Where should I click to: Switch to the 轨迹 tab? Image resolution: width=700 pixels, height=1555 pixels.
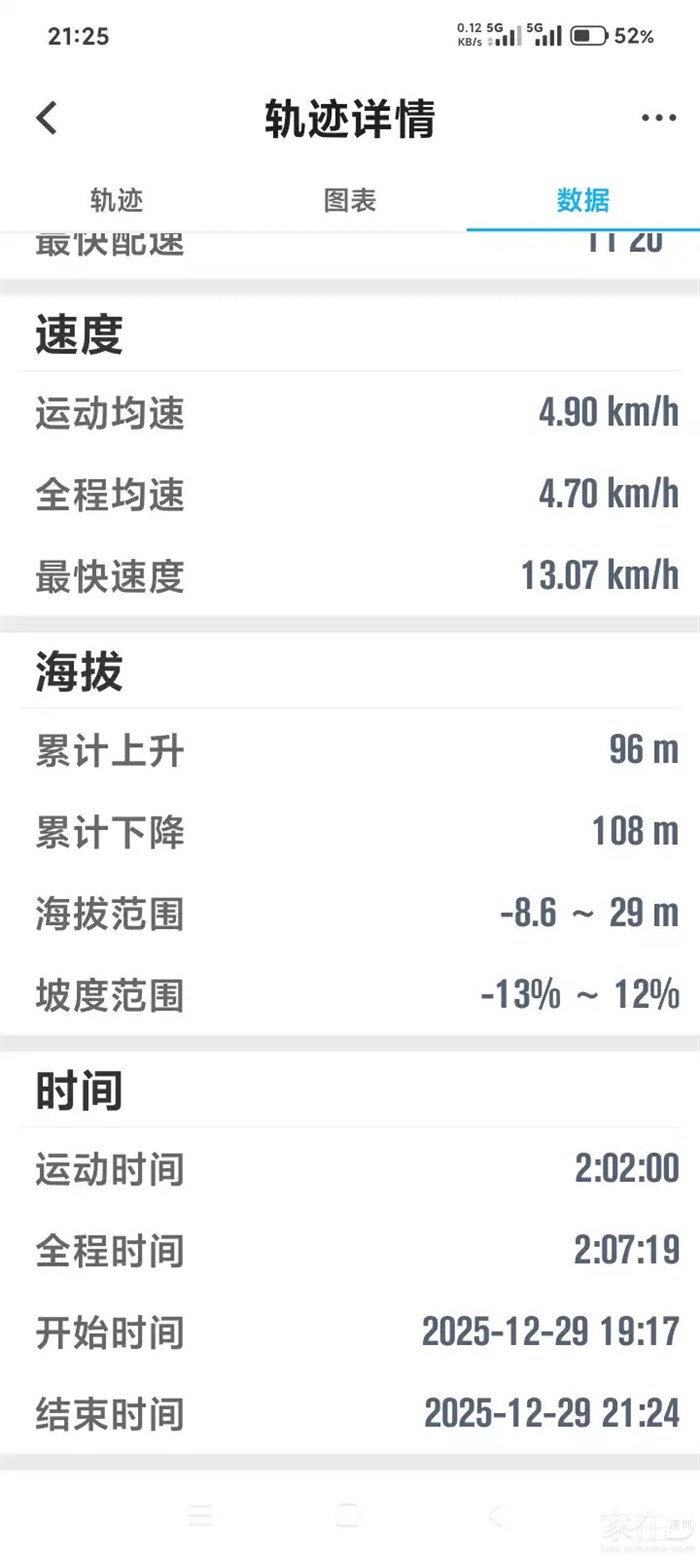click(x=117, y=200)
